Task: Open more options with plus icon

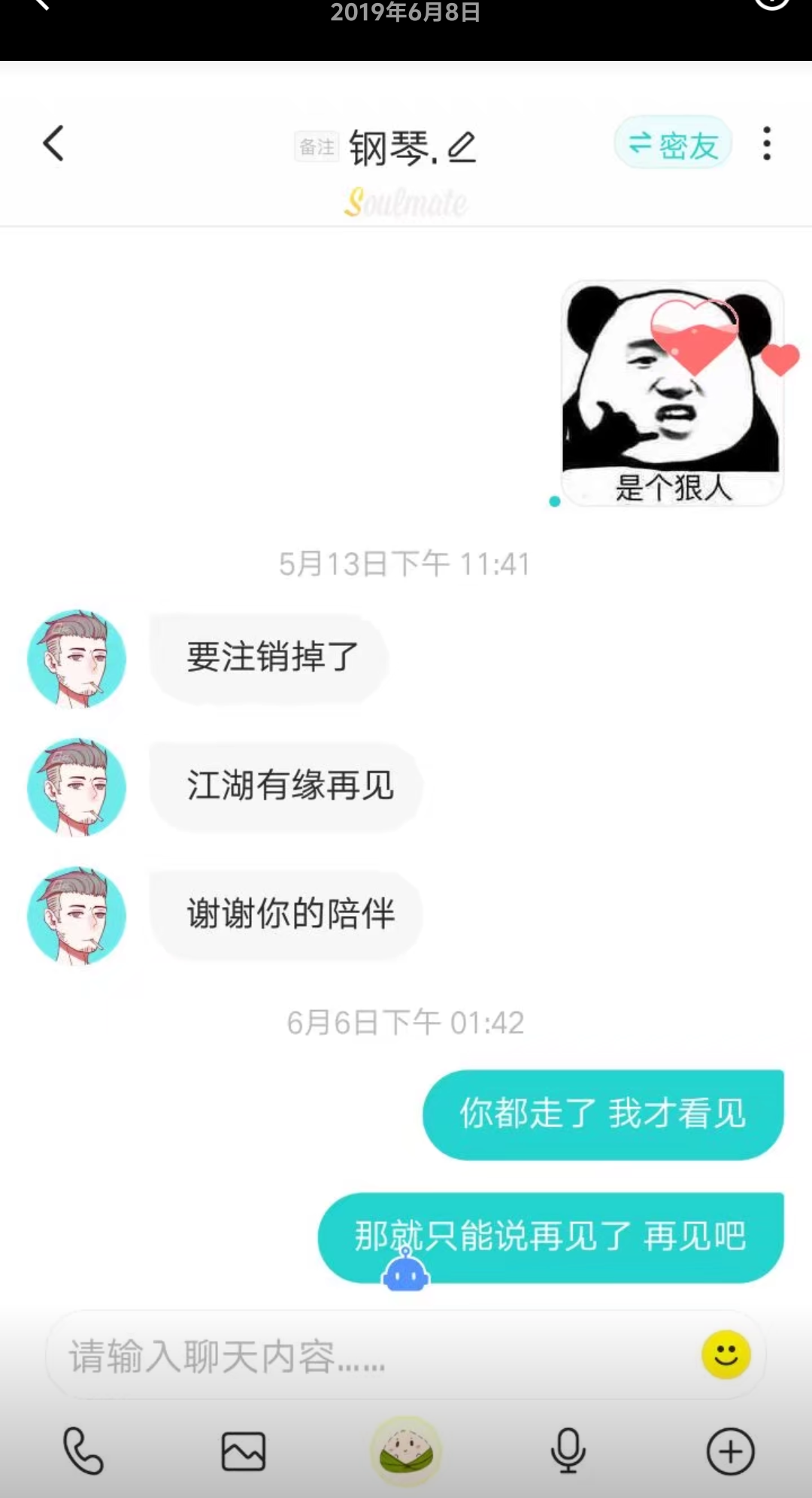Action: 730,1451
